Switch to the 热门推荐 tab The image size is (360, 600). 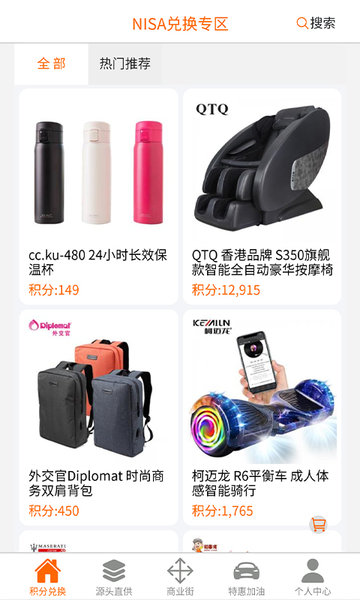click(x=125, y=64)
